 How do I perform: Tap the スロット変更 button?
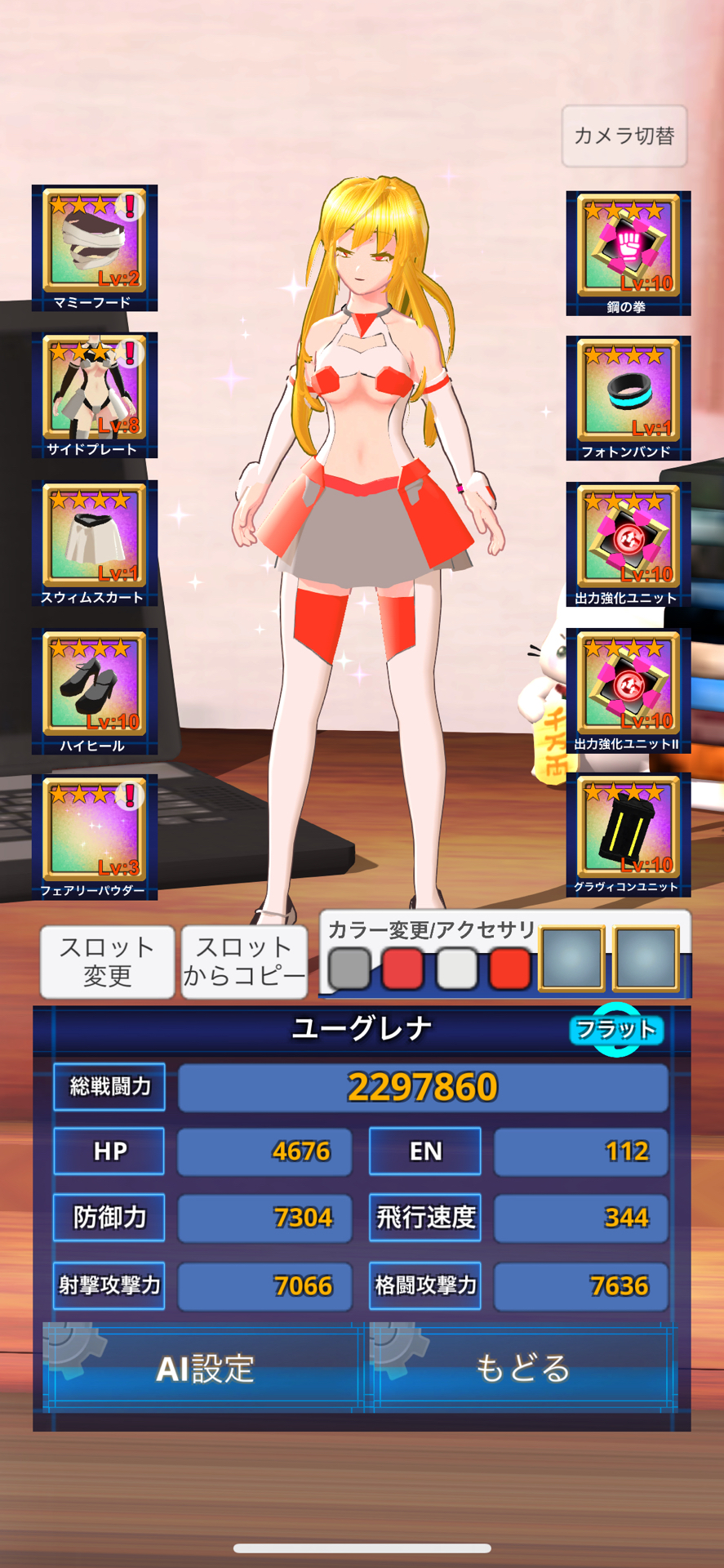click(x=107, y=961)
